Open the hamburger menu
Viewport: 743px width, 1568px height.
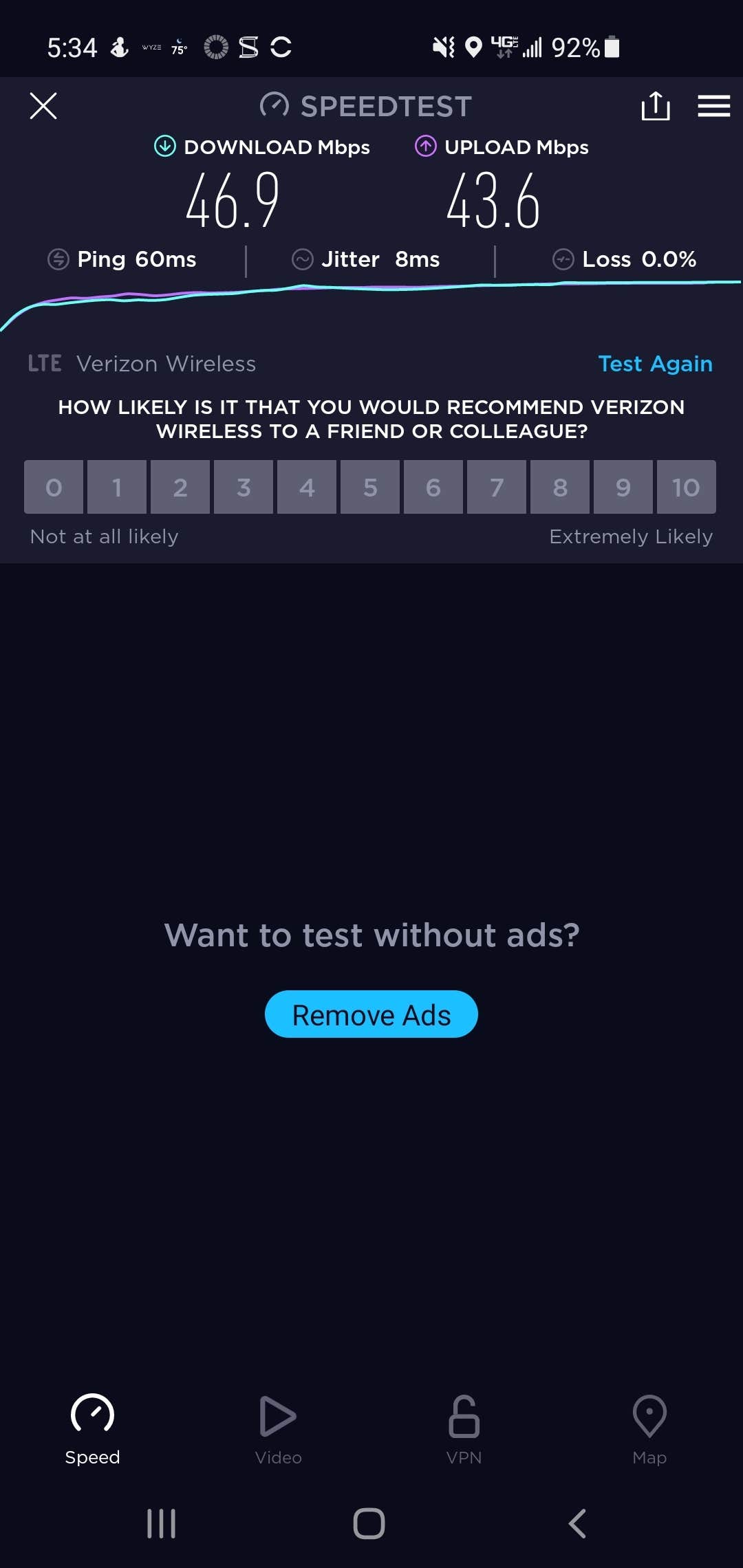pyautogui.click(x=713, y=106)
